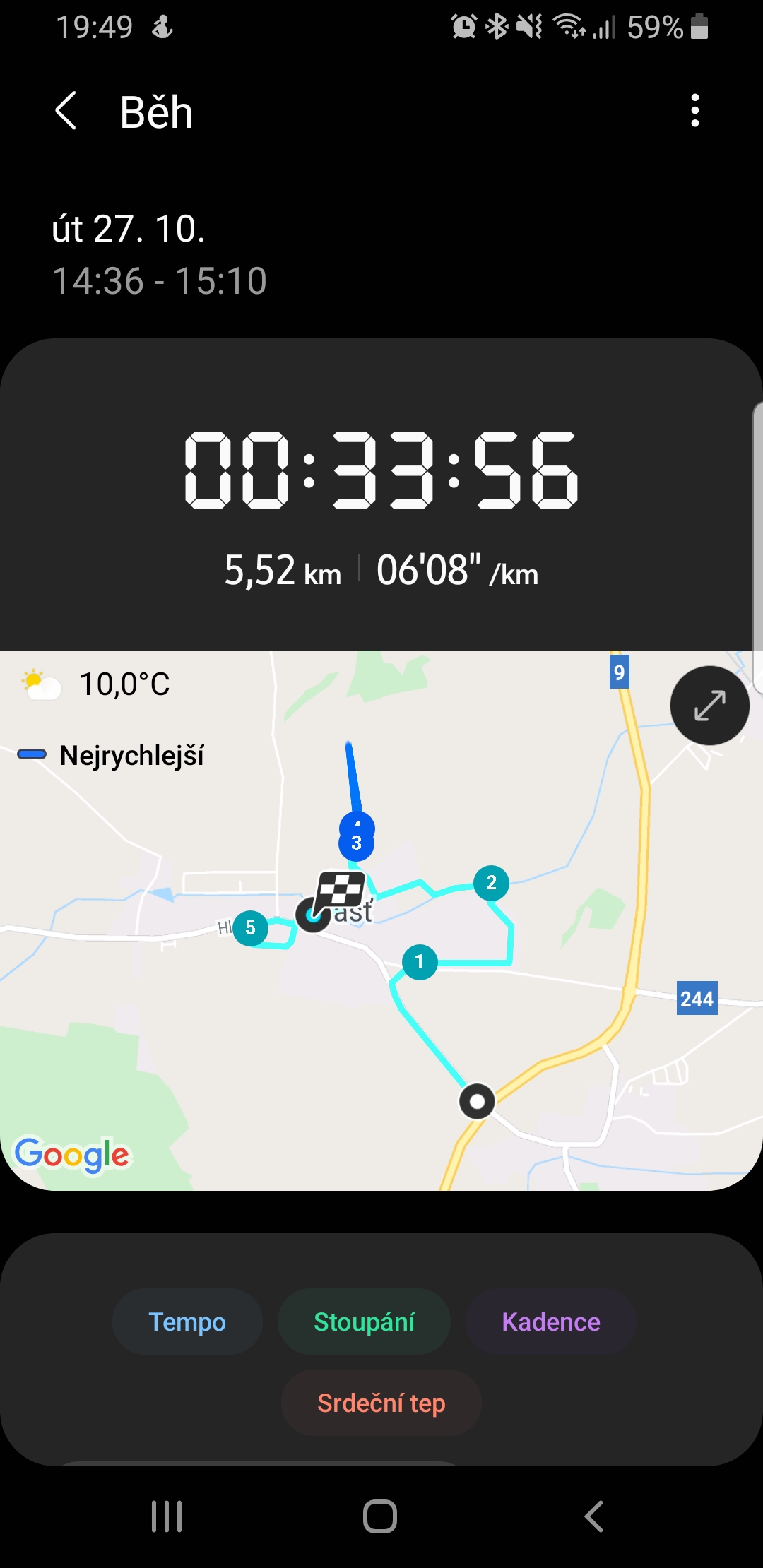
Task: Select the Srdeční tep chip
Action: (381, 1403)
